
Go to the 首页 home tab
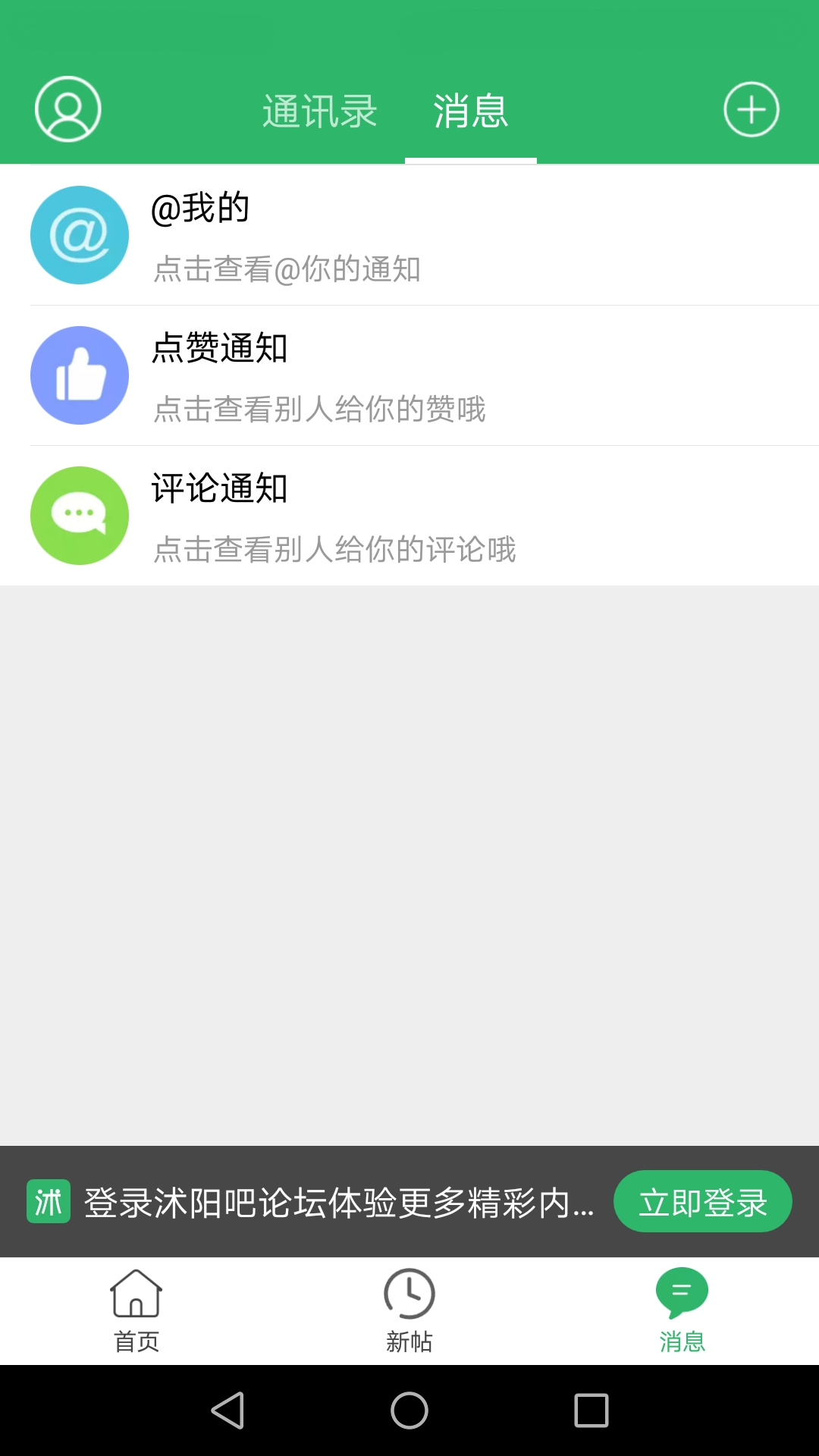point(136,1310)
